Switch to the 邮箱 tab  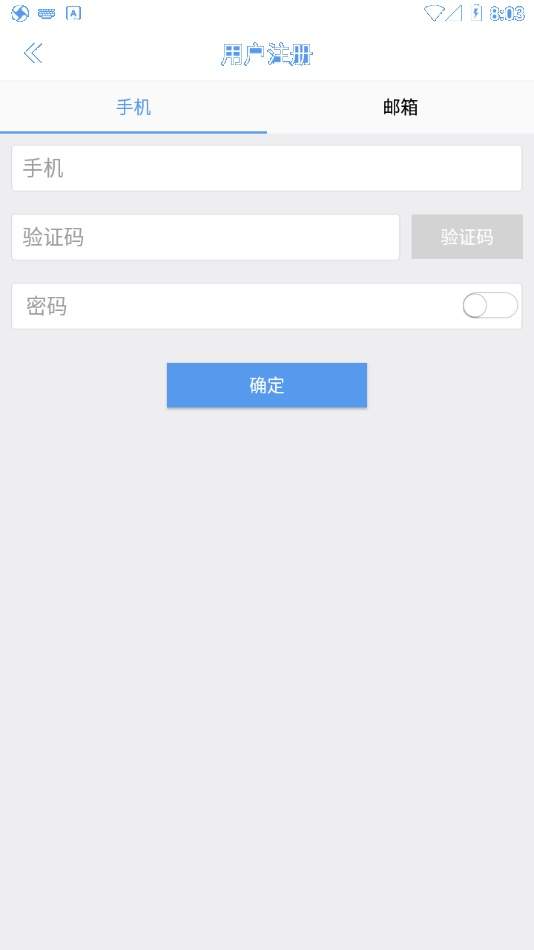(x=400, y=107)
